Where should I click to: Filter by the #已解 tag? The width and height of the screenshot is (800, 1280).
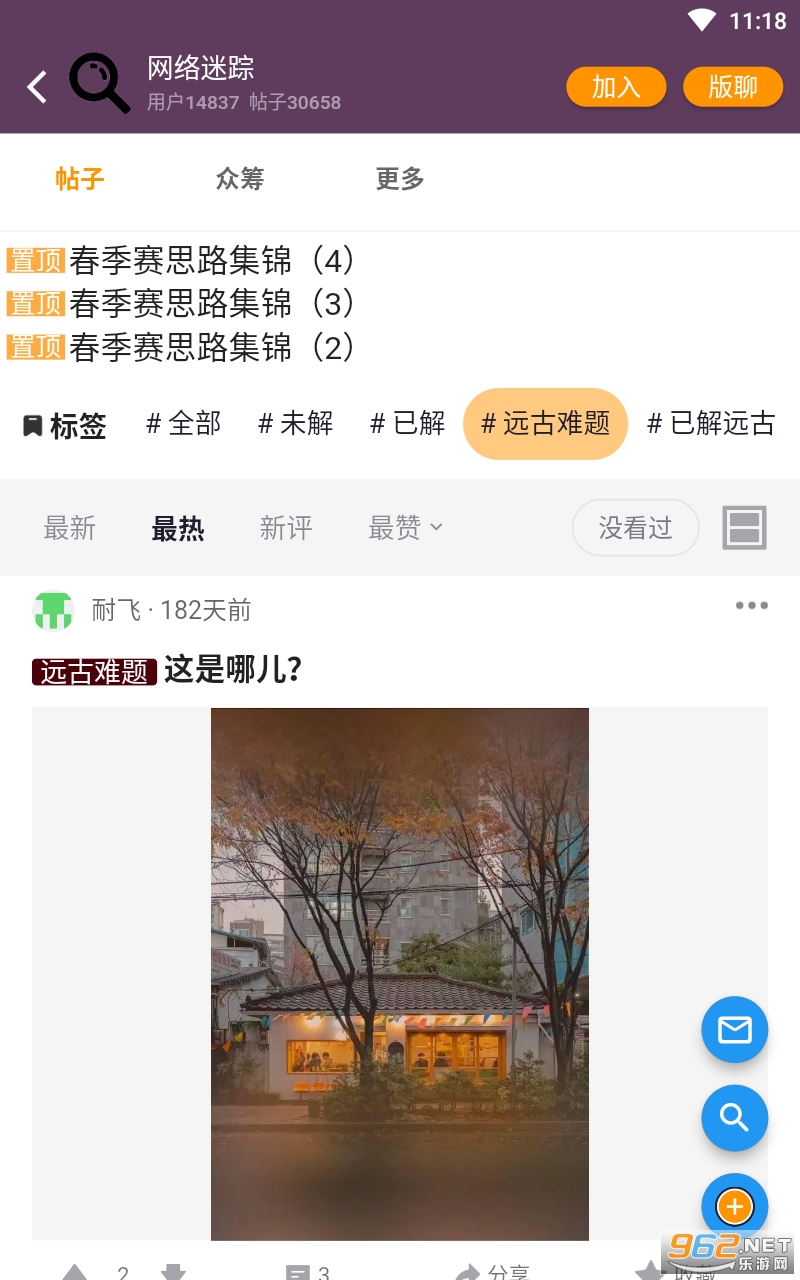coord(408,424)
